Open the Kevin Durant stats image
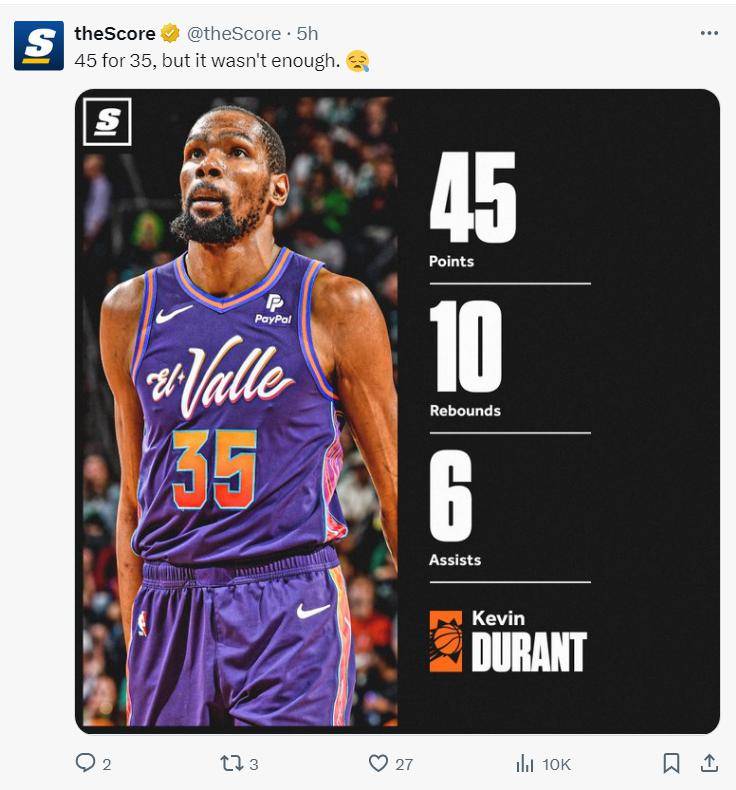Screen dimensions: 736x790 coord(397,411)
